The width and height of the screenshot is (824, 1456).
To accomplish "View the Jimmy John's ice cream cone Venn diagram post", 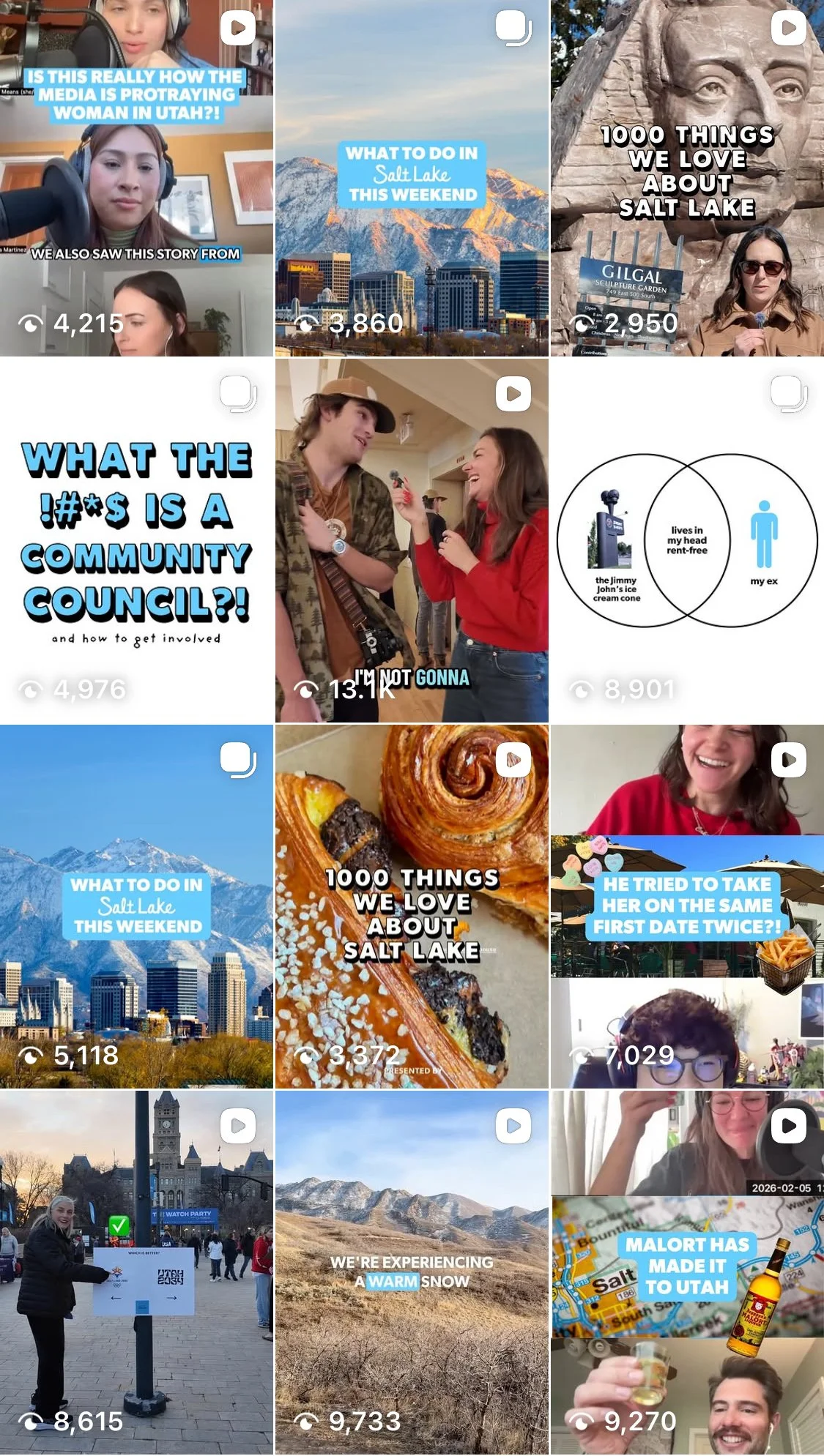I will tap(687, 540).
